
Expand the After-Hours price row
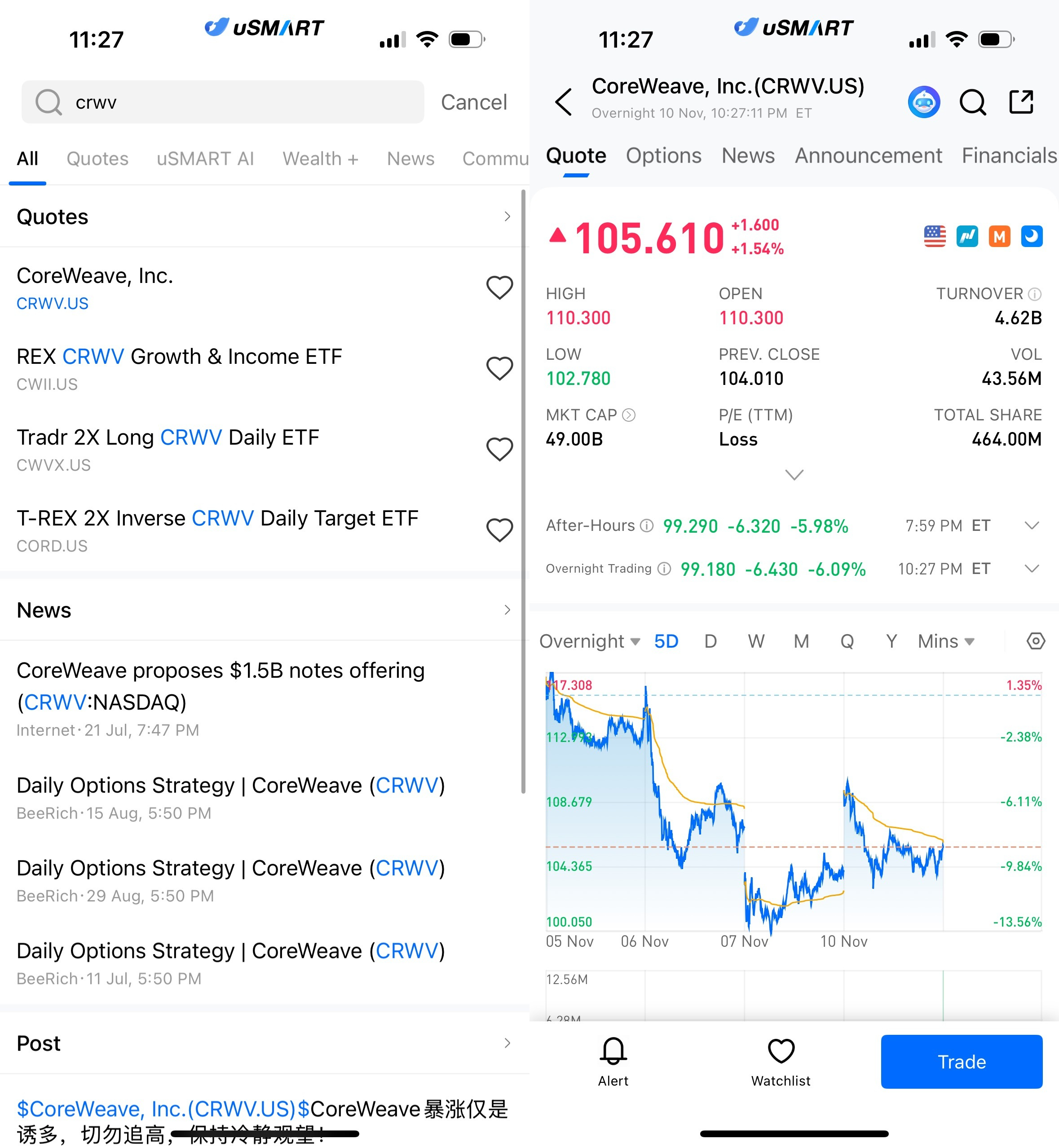(x=1032, y=525)
